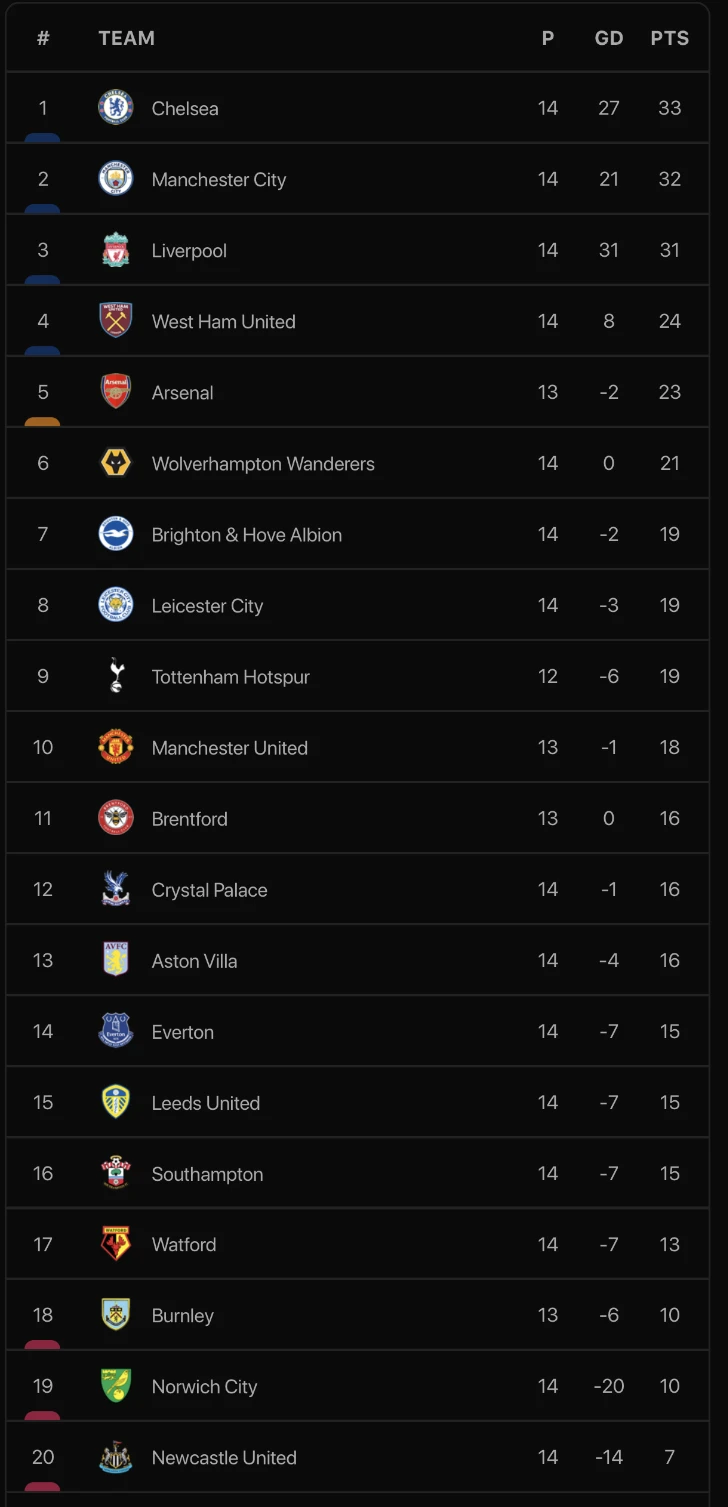Open Wolverhampton Wanderers' team page
This screenshot has height=1507, width=728.
click(263, 463)
